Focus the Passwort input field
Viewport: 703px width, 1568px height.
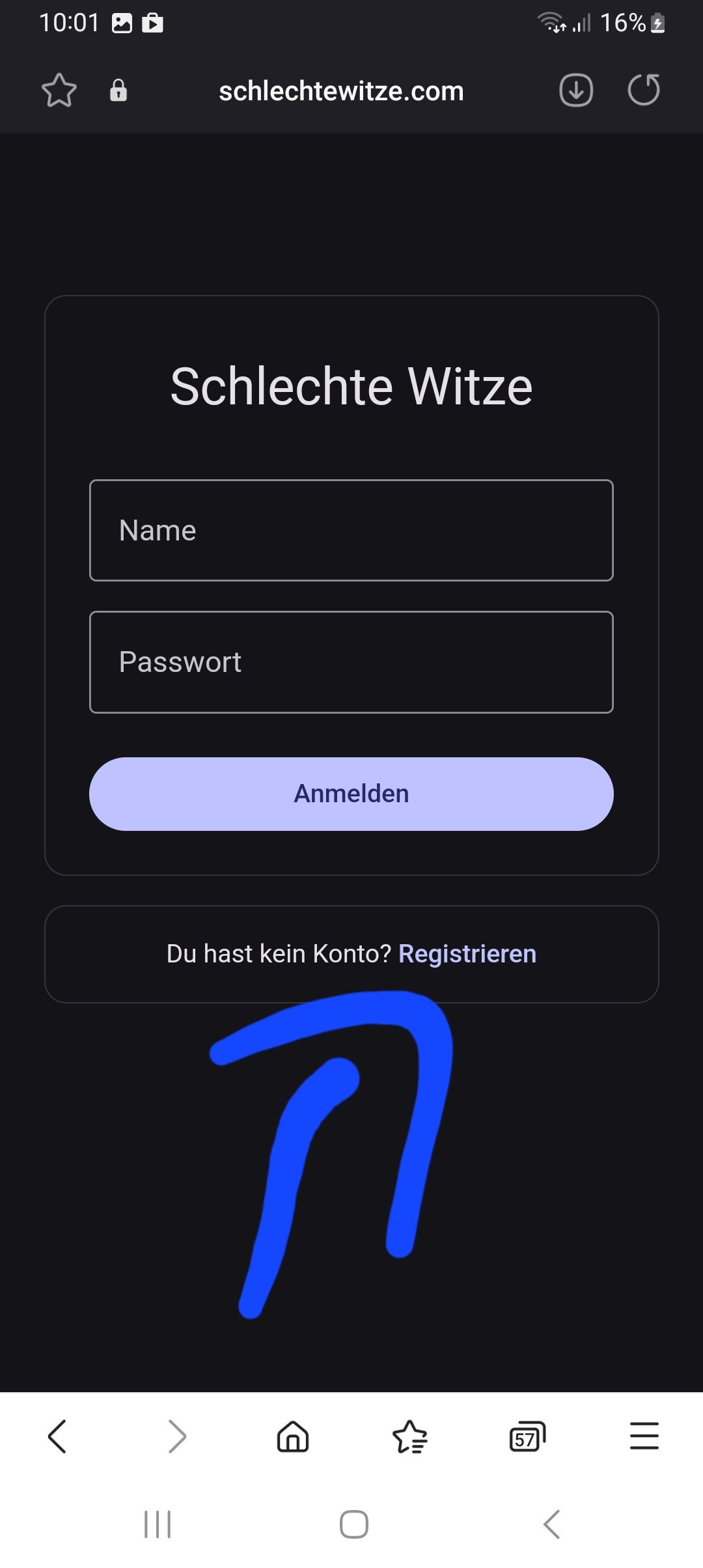(351, 662)
